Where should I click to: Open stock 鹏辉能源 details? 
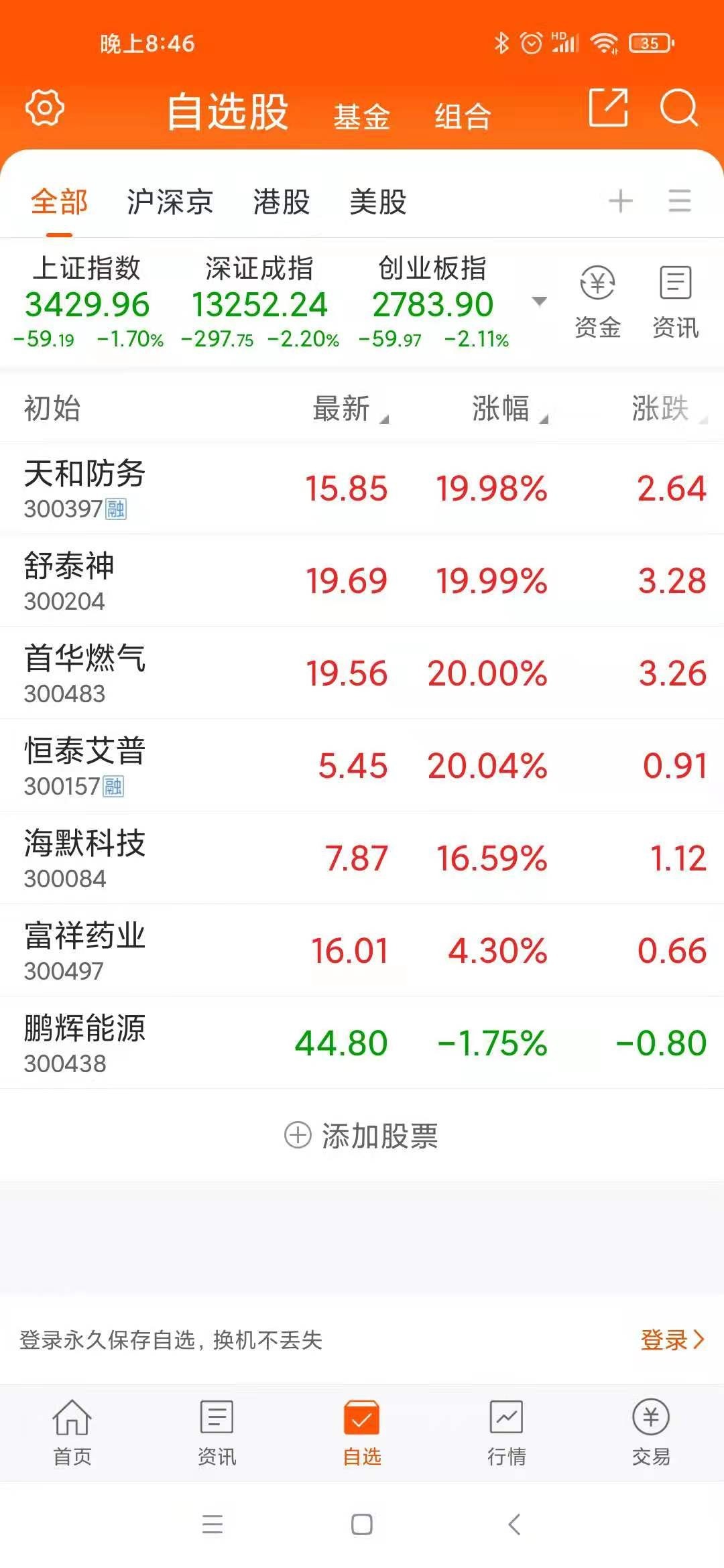pos(362,1043)
